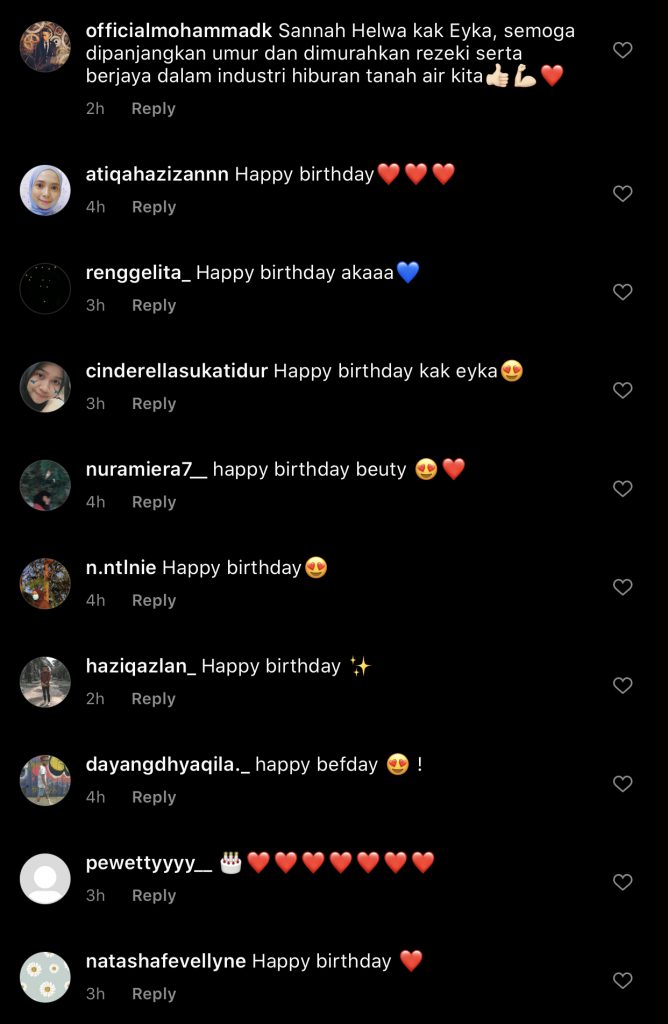Like nuramiera7__'s comment

tap(622, 489)
